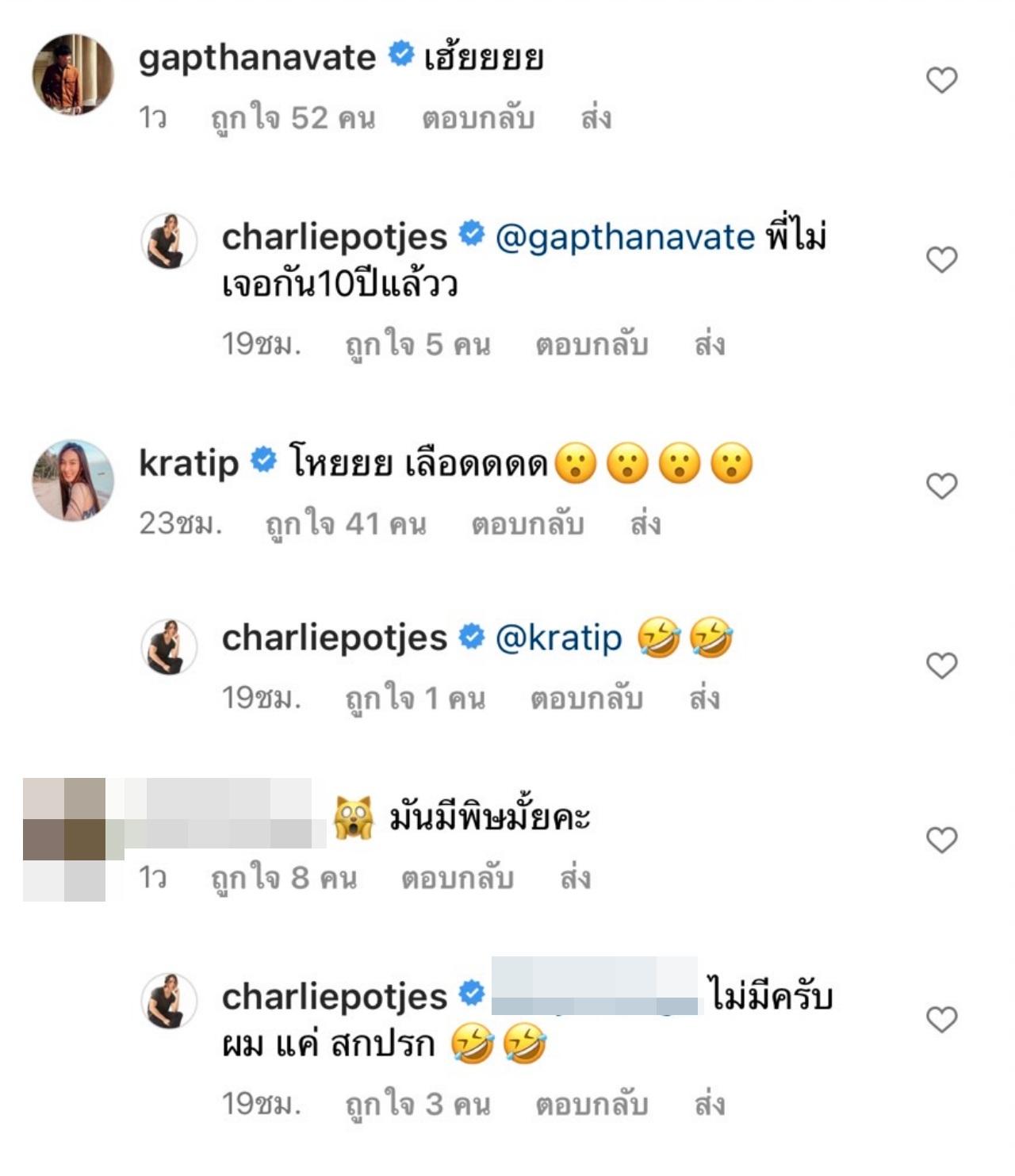The image size is (1015, 1176).
Task: Open the @kratip mention link
Action: click(x=558, y=638)
